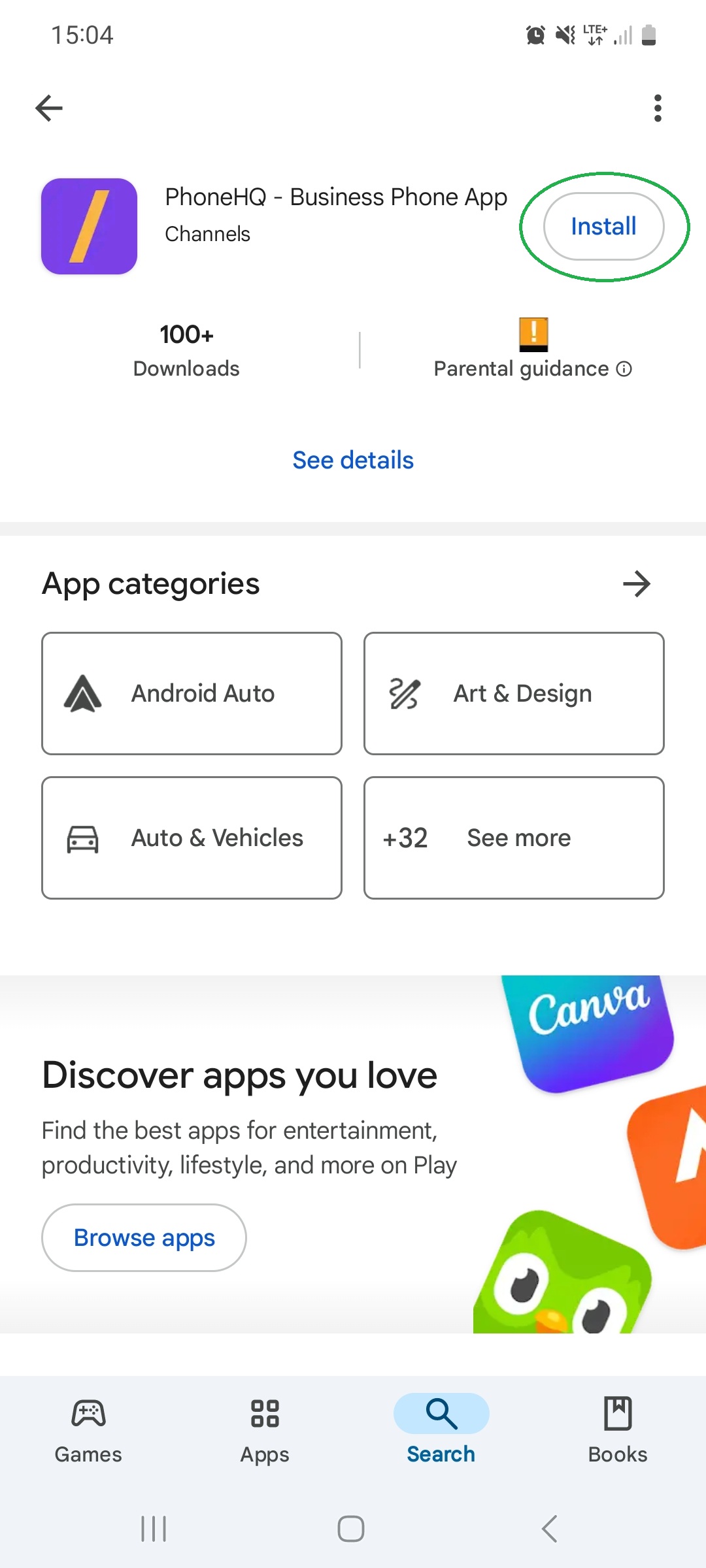Tap the Browse apps button

[144, 1237]
